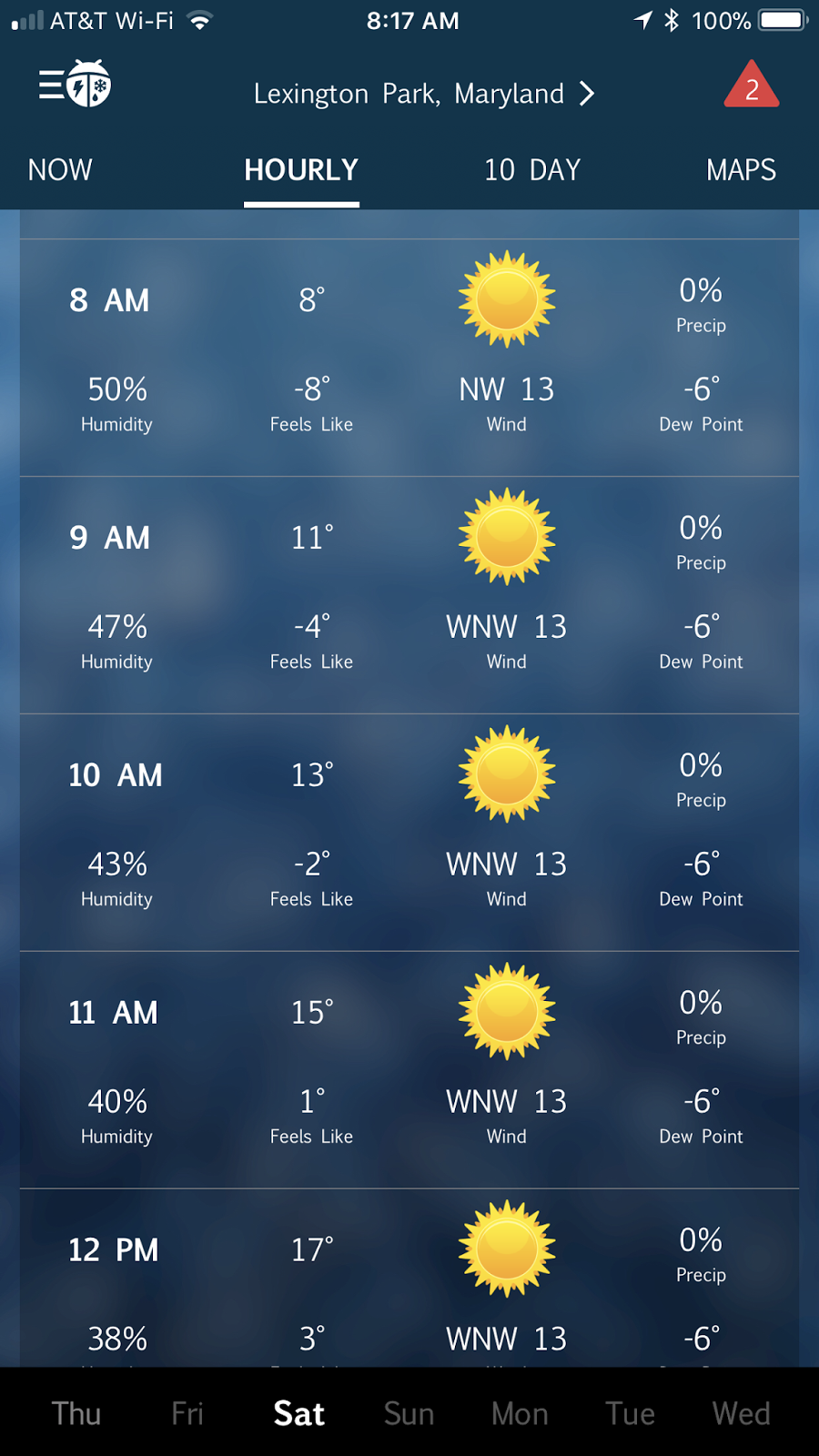The width and height of the screenshot is (819, 1456).
Task: Tap Sat in the day bar
Action: [x=298, y=1413]
